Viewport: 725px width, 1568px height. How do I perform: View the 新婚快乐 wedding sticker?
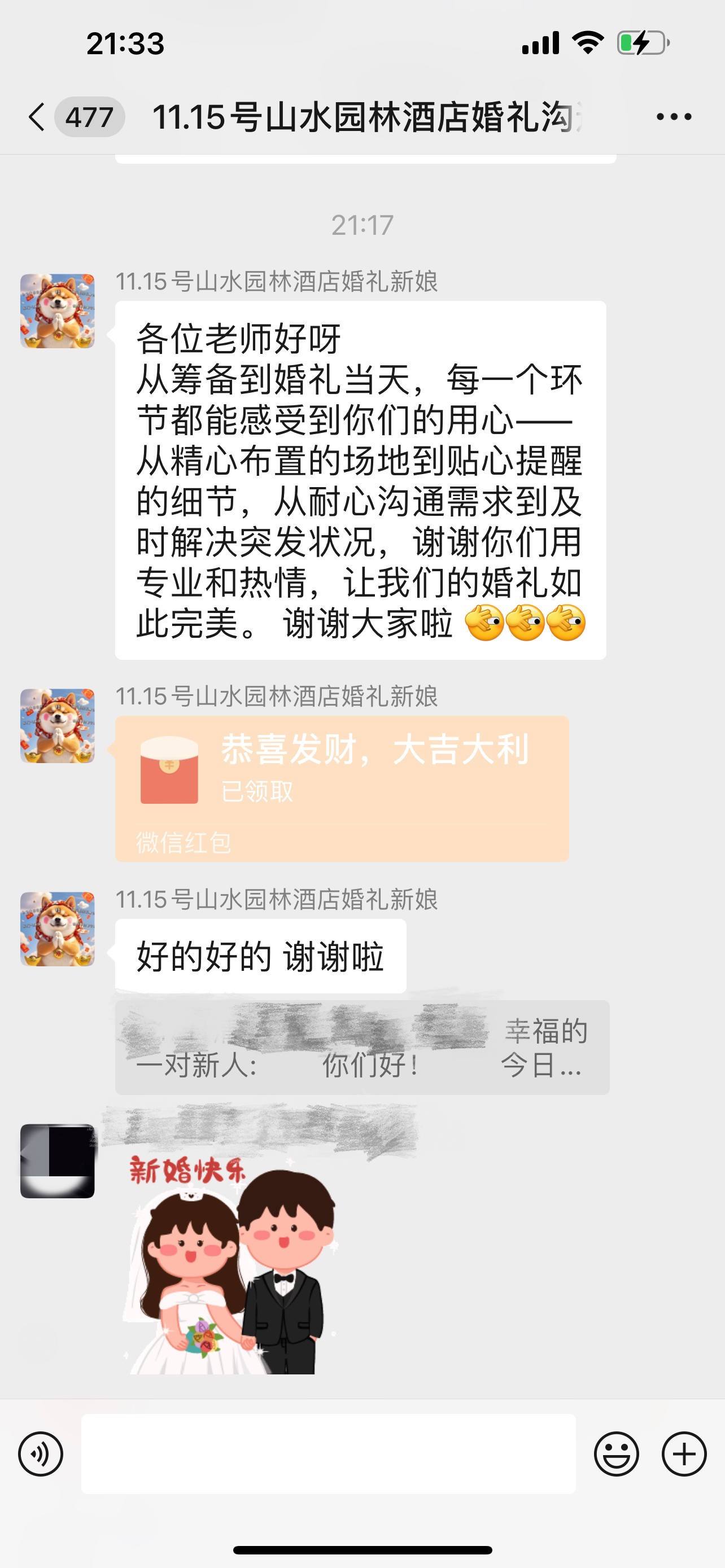point(230,1264)
